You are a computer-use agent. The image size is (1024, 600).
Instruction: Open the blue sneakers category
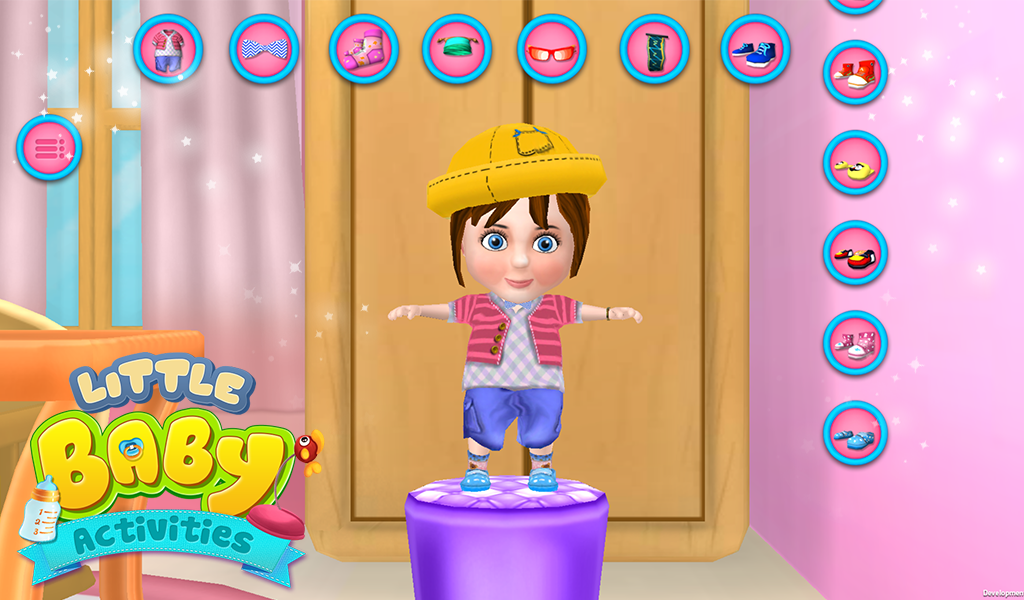[x=755, y=48]
